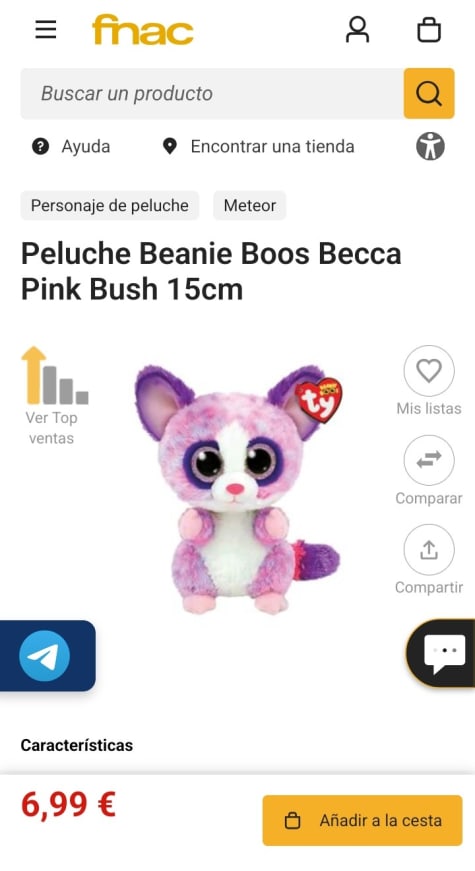Open the accessibility options icon

[431, 147]
